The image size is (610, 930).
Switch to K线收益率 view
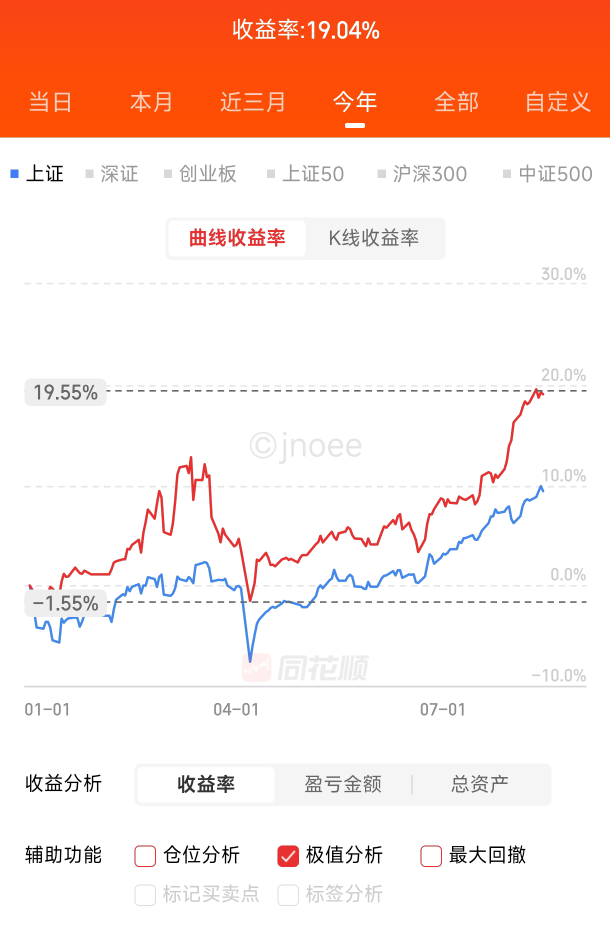point(373,238)
